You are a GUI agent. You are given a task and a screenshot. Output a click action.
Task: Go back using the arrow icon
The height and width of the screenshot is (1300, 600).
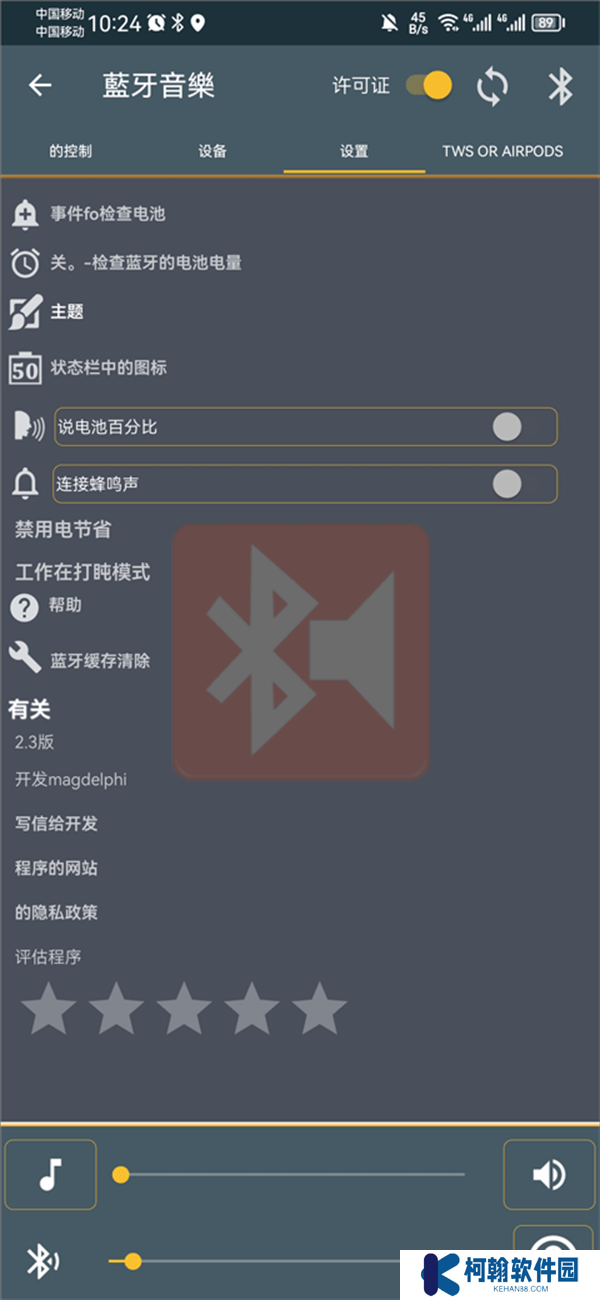[40, 86]
